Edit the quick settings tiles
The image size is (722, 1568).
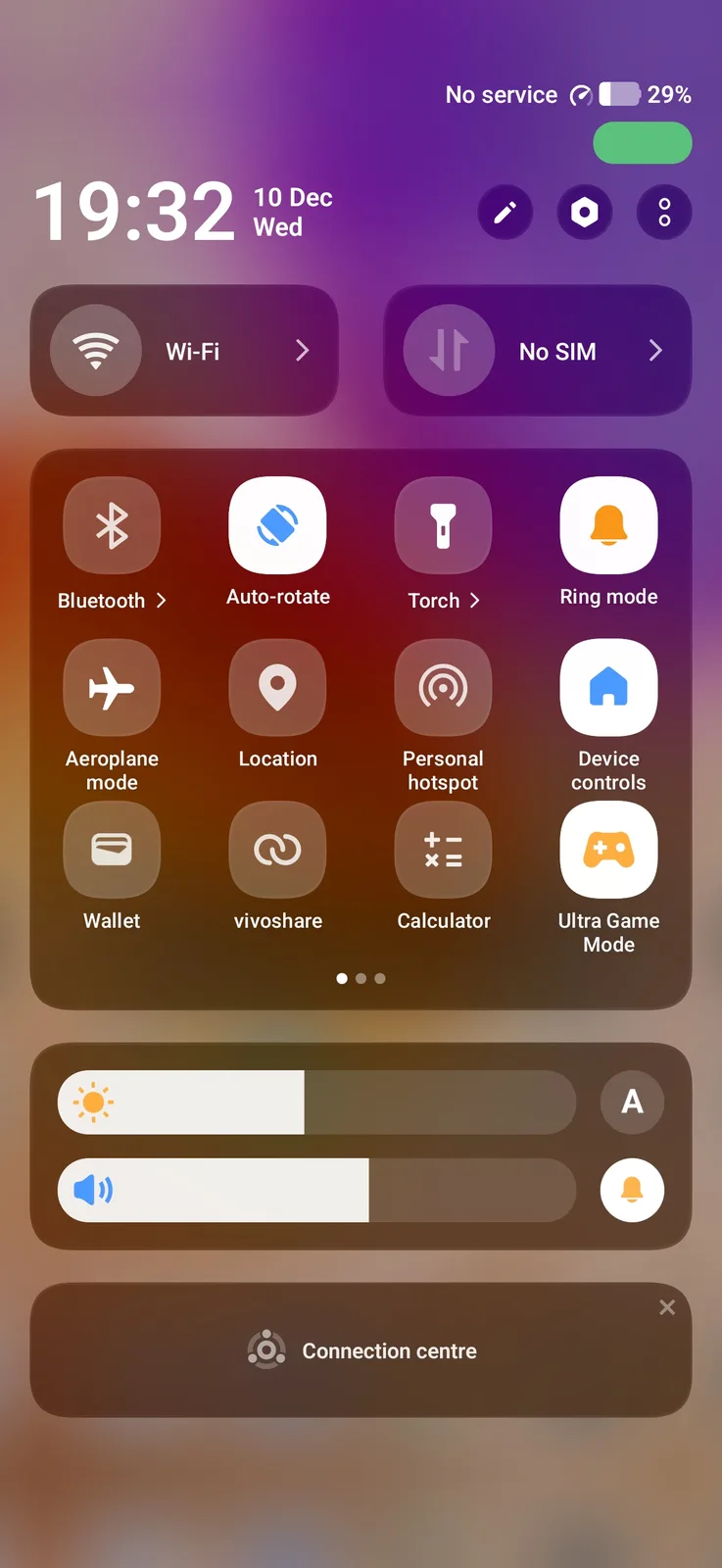505,212
